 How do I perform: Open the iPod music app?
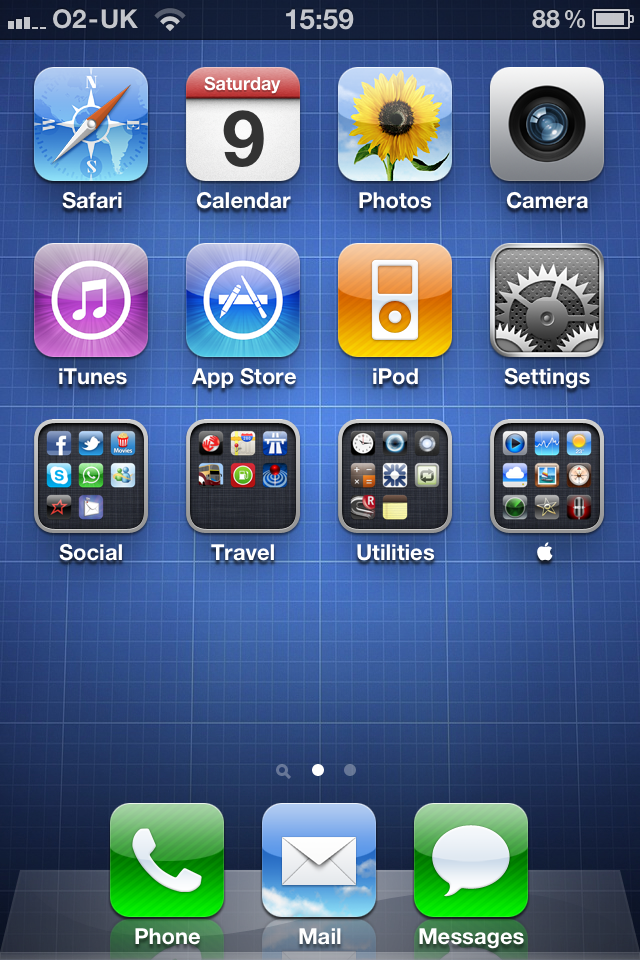coord(395,300)
